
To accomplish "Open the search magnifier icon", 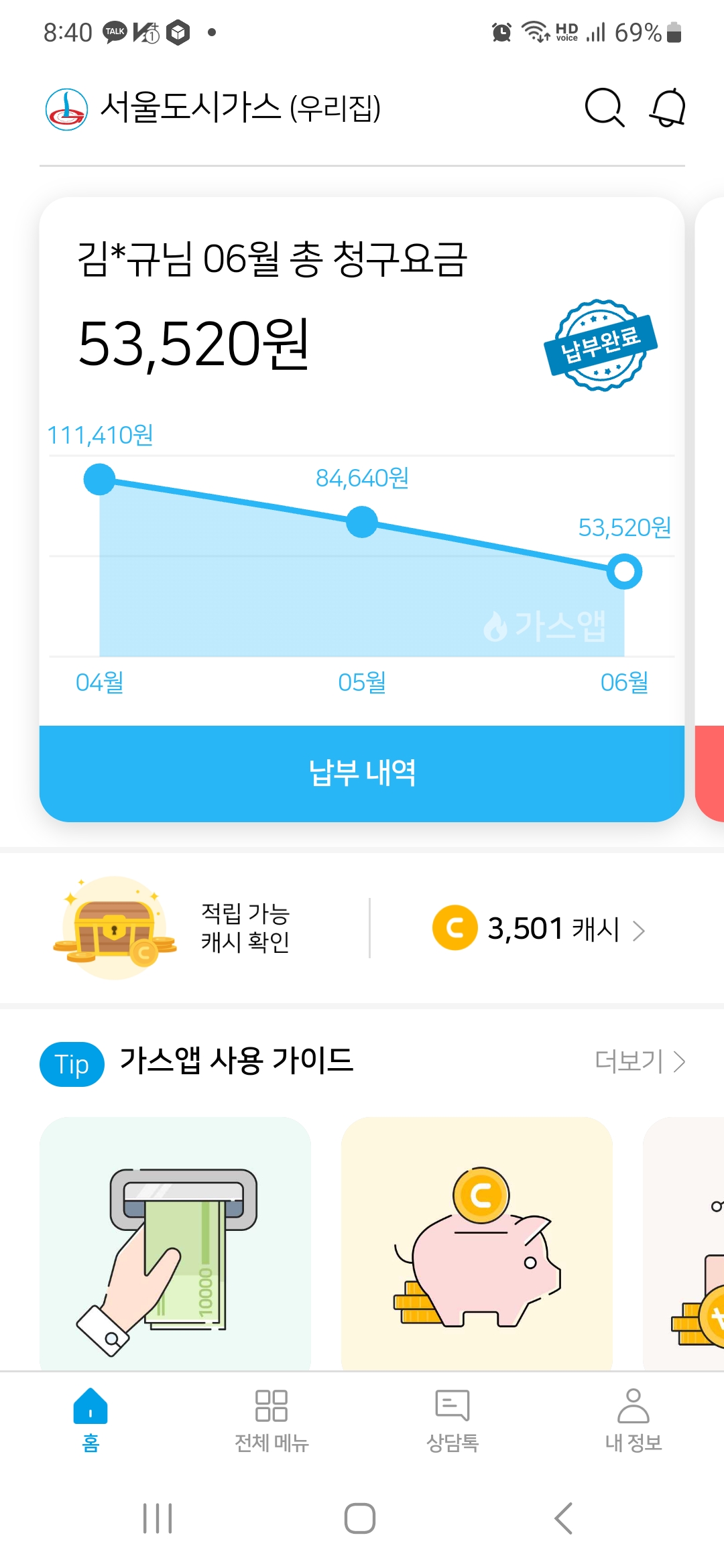I will (x=604, y=107).
